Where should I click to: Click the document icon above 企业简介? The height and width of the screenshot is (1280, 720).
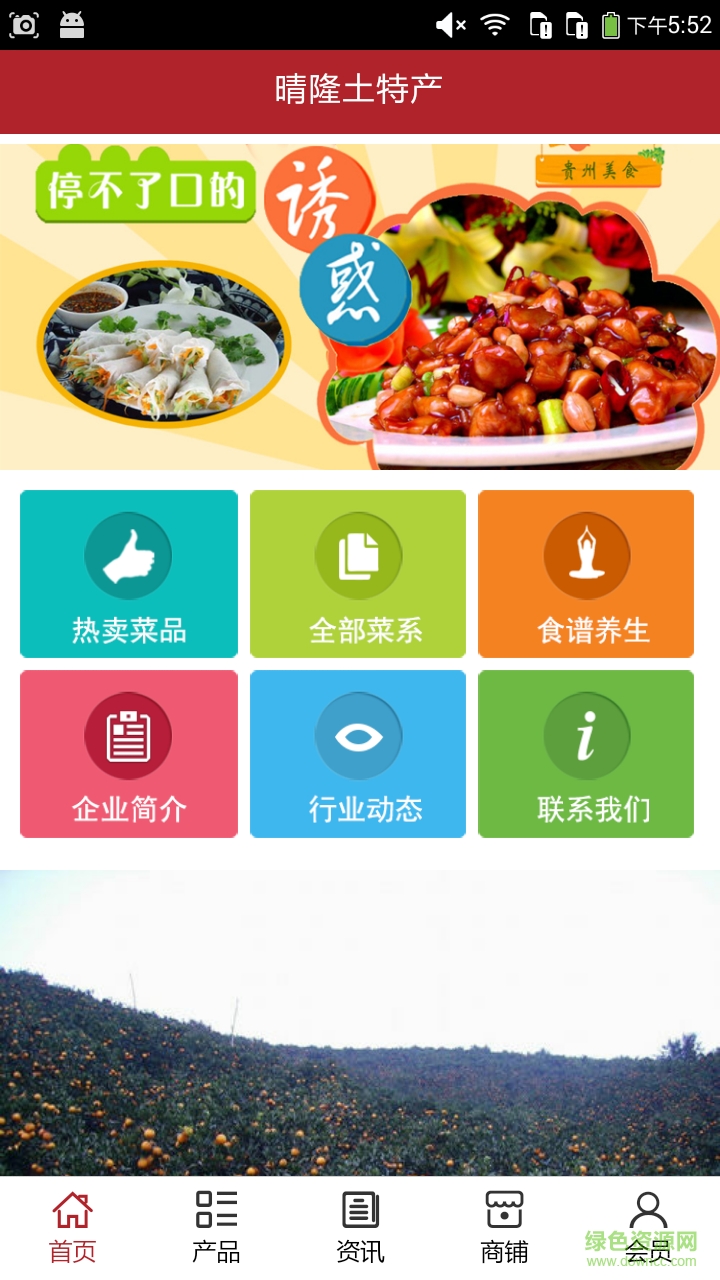pyautogui.click(x=128, y=735)
